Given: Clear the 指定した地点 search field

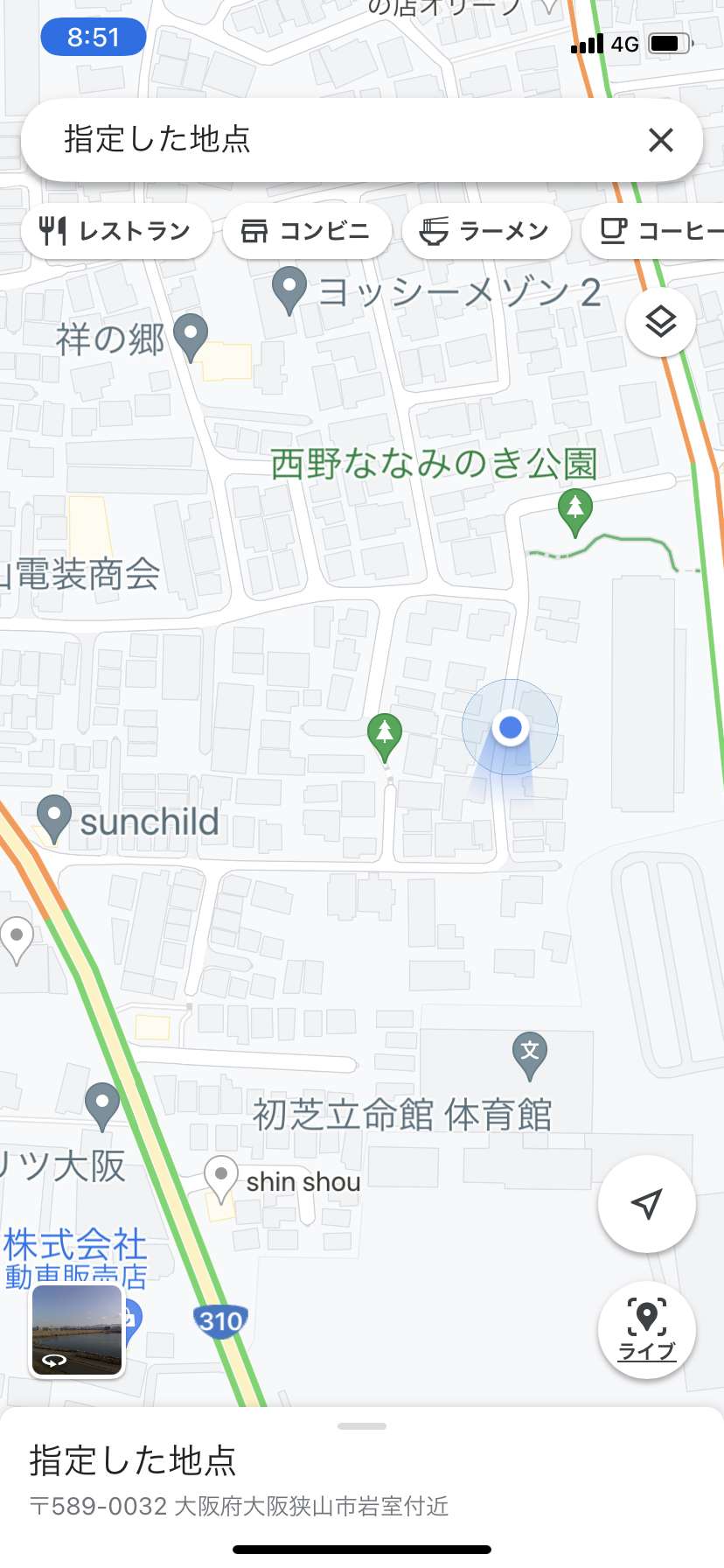Looking at the screenshot, I should pyautogui.click(x=661, y=140).
